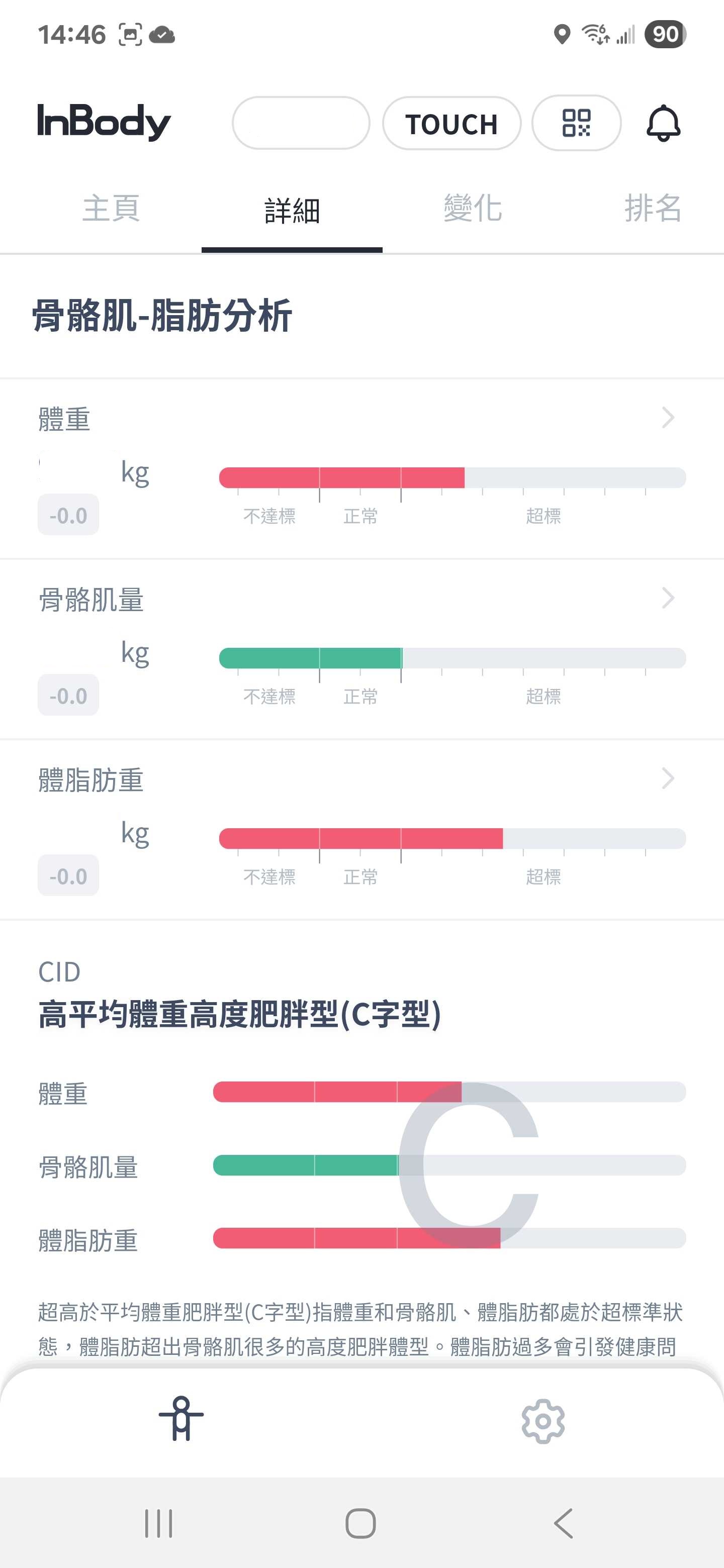The height and width of the screenshot is (1568, 724).
Task: Tap the system home button
Action: pos(360,1524)
